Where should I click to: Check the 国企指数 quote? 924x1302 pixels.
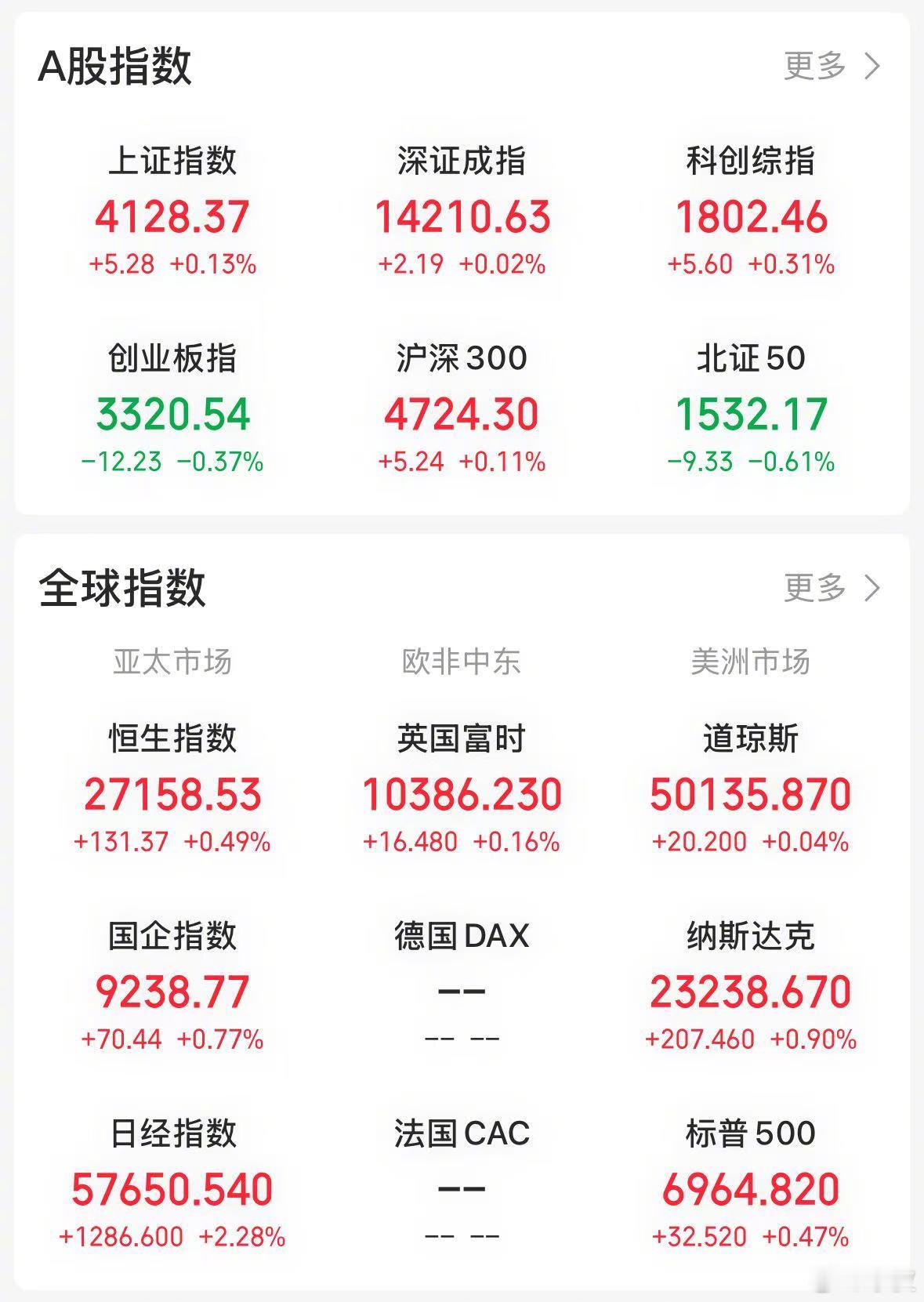click(174, 986)
